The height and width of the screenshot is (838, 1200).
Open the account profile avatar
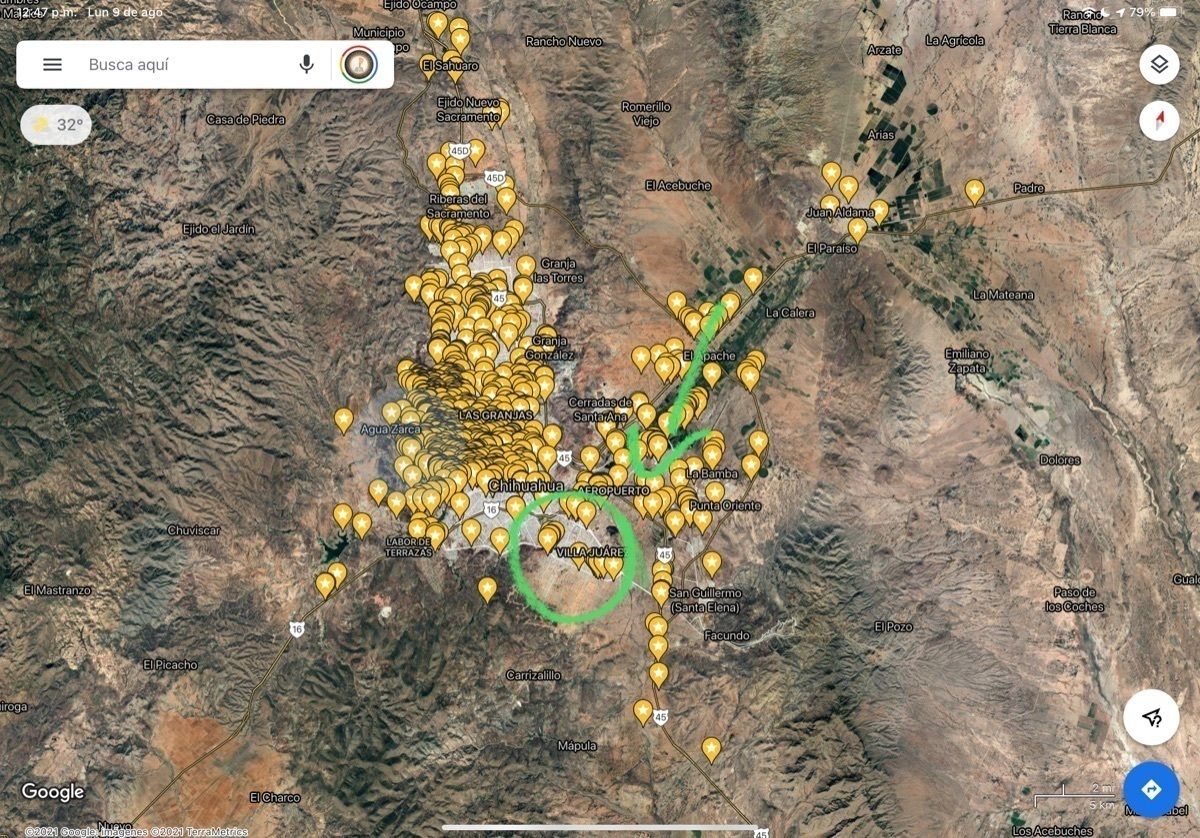358,65
